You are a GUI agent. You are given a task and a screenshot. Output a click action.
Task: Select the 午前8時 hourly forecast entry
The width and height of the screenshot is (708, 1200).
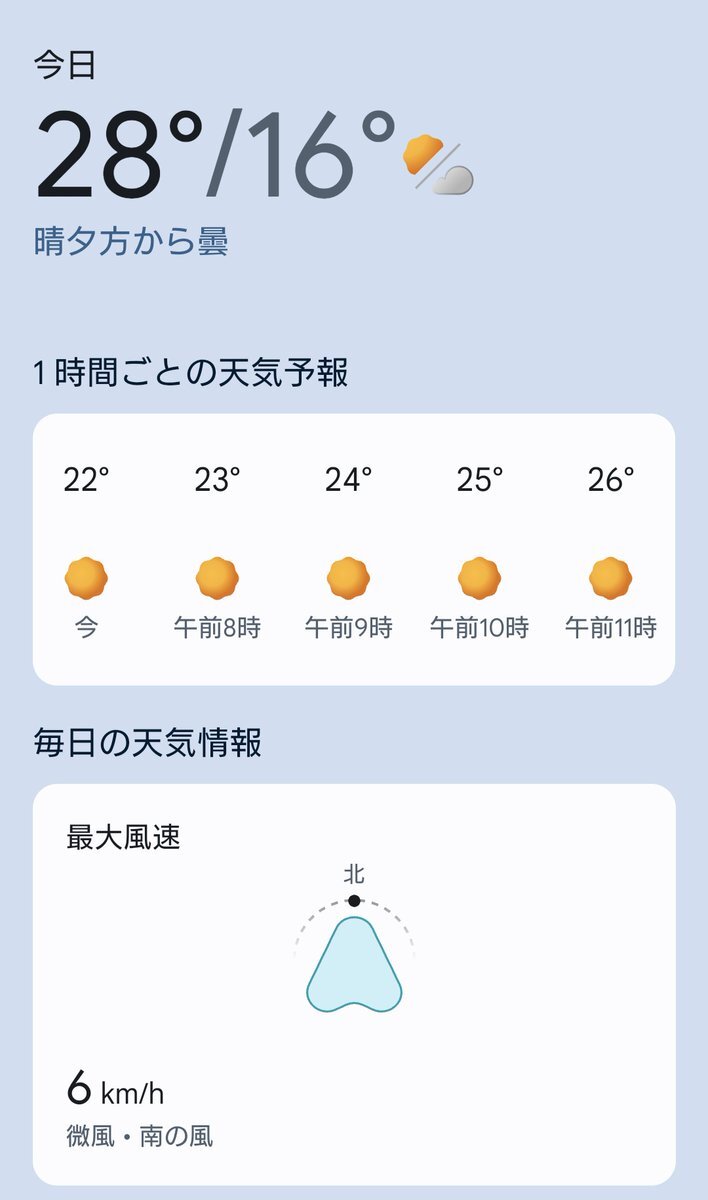point(217,553)
